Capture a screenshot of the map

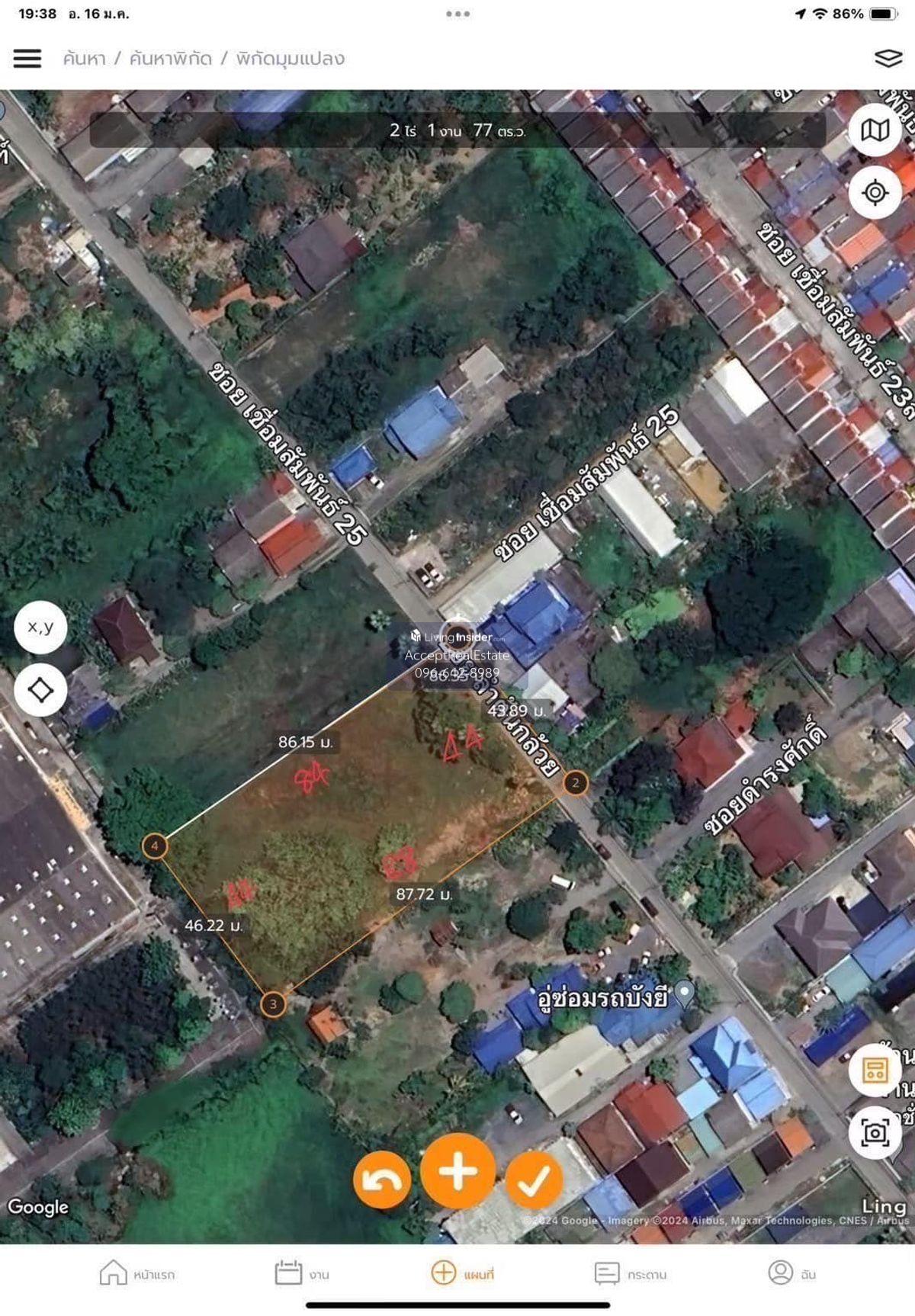[x=875, y=1132]
